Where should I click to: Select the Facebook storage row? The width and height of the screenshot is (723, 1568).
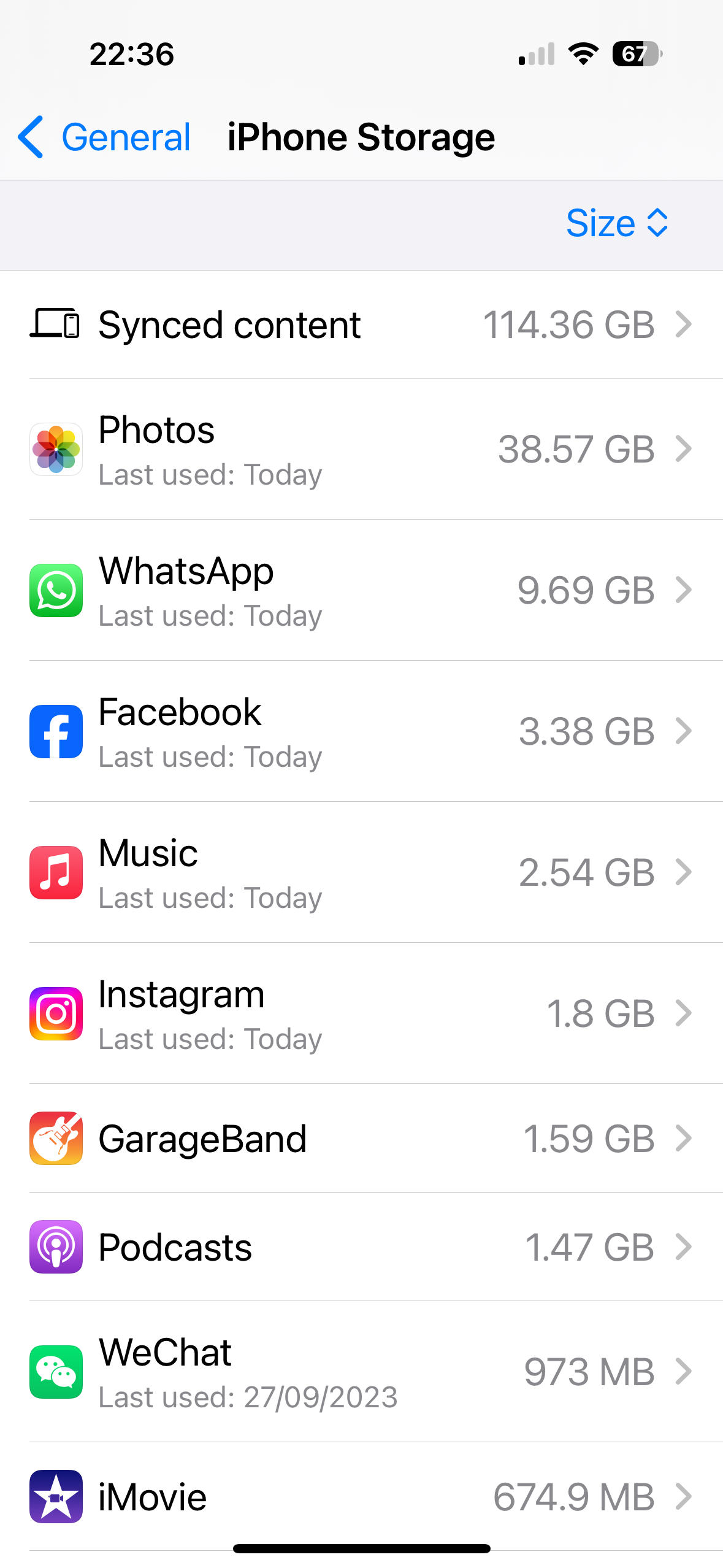(361, 731)
